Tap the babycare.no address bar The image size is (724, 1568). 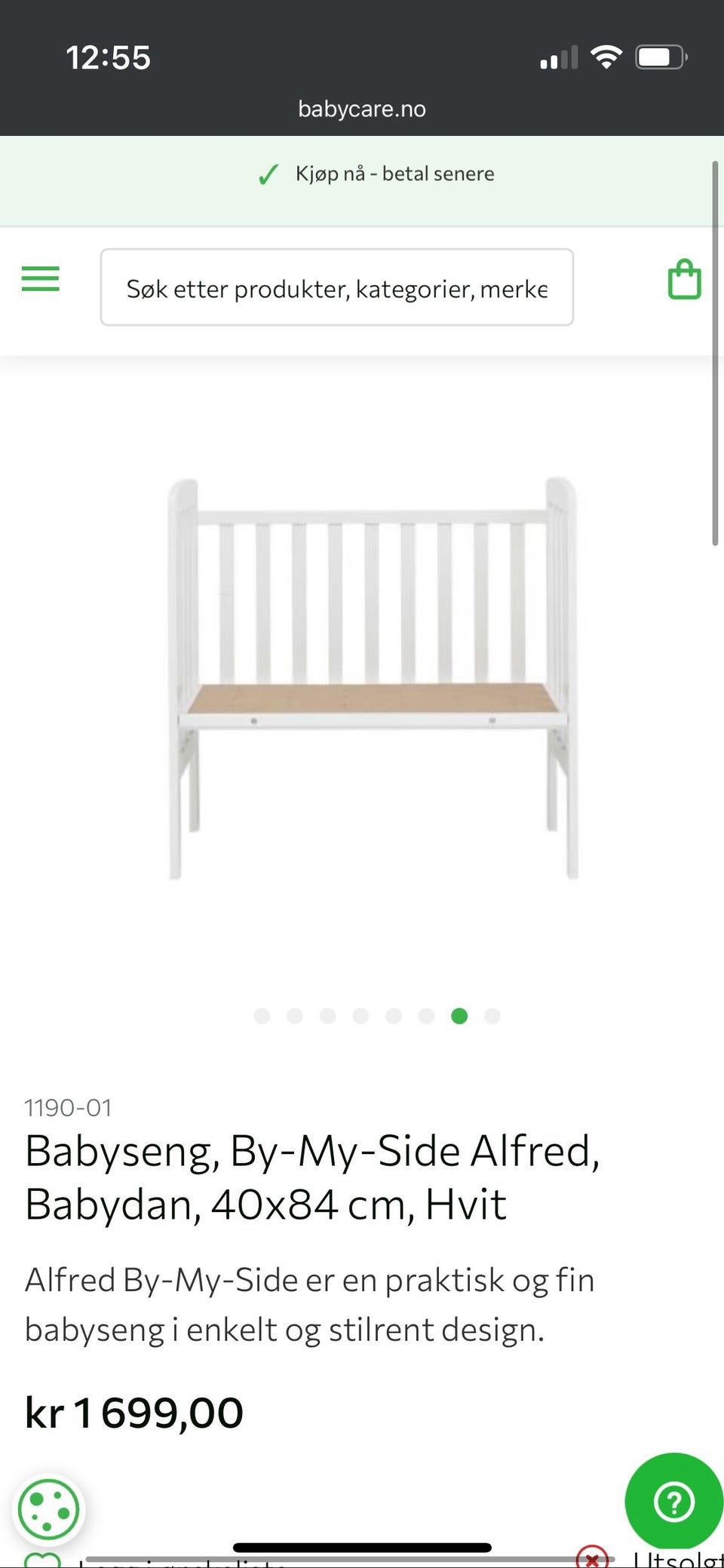(362, 109)
